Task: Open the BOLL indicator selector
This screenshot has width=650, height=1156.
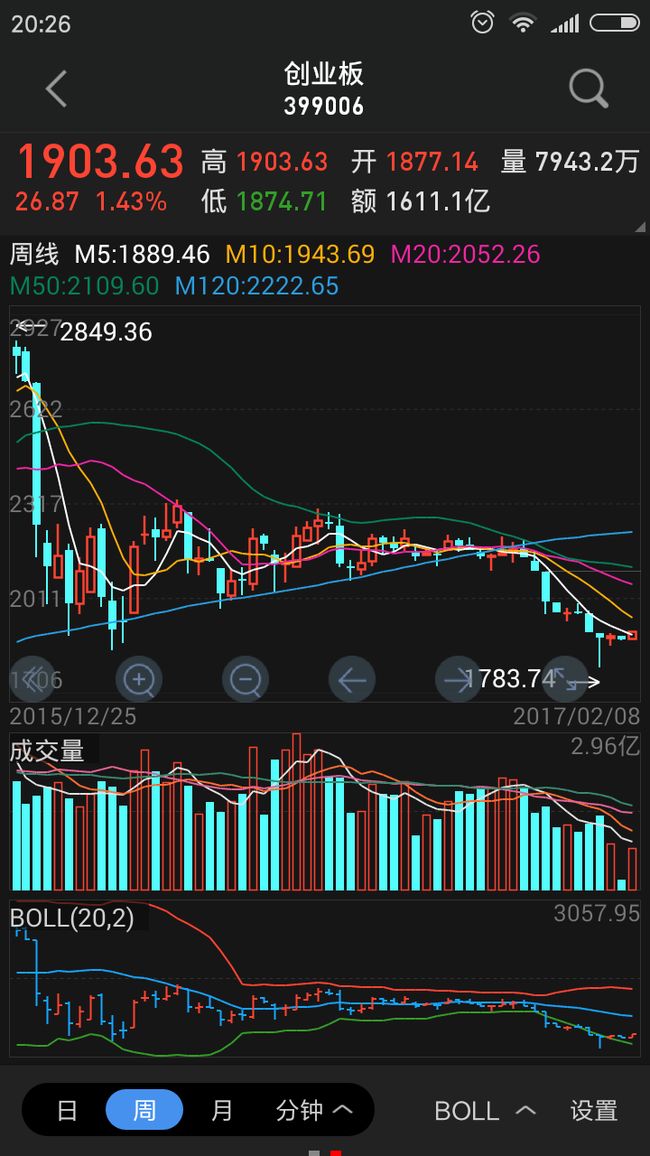Action: point(484,1110)
